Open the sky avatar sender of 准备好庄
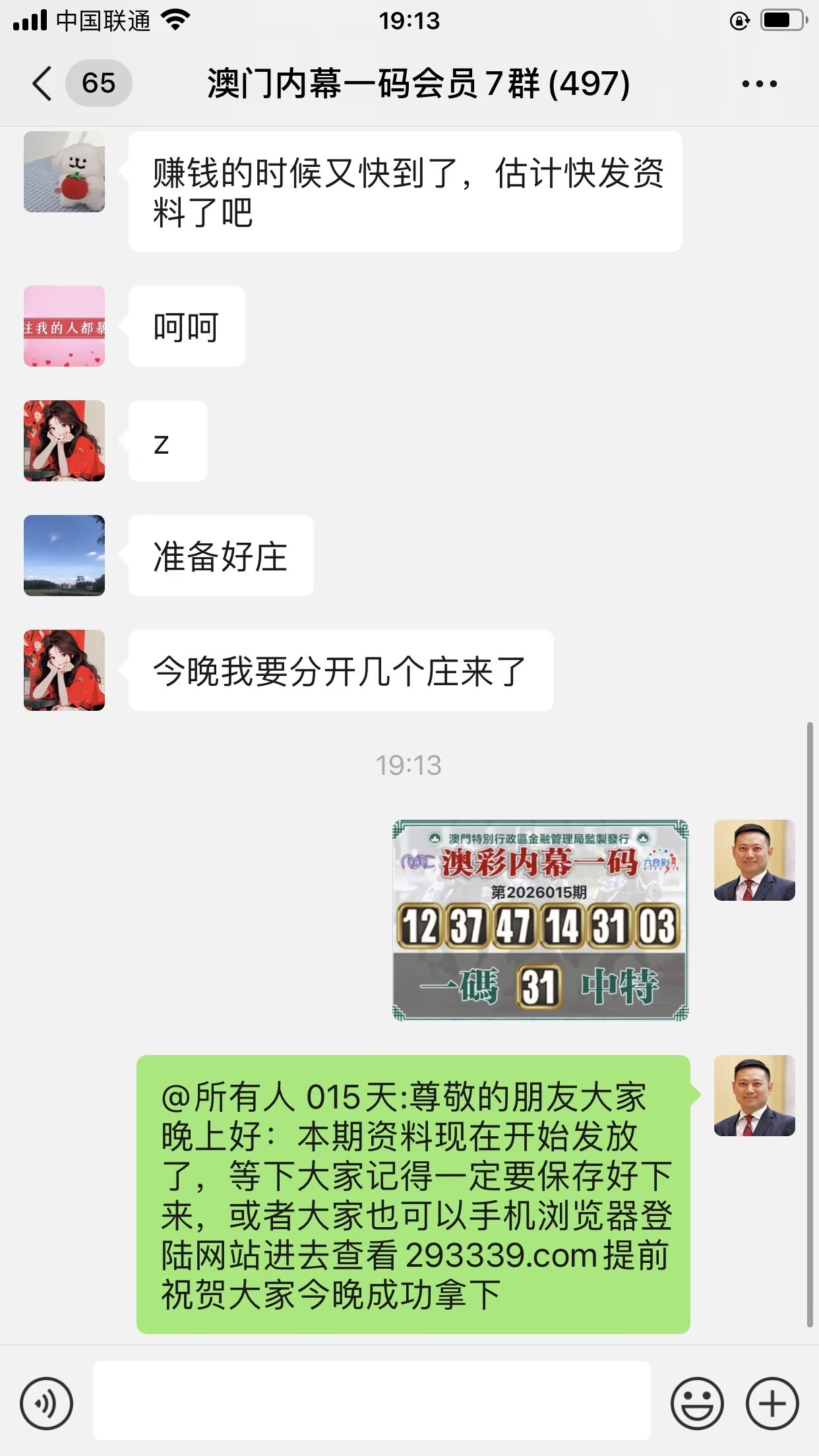The height and width of the screenshot is (1456, 819). pyautogui.click(x=64, y=555)
